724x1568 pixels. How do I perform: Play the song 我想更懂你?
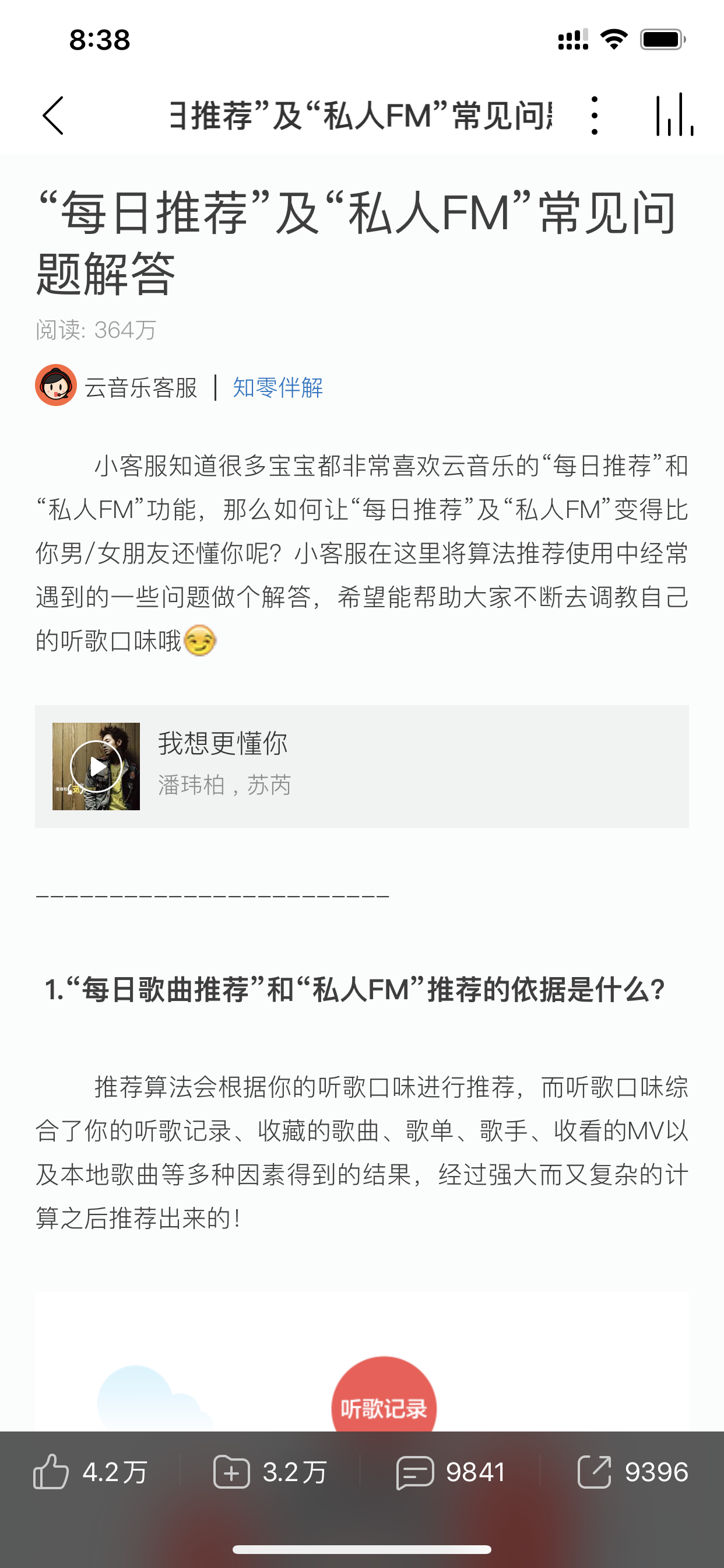click(96, 766)
